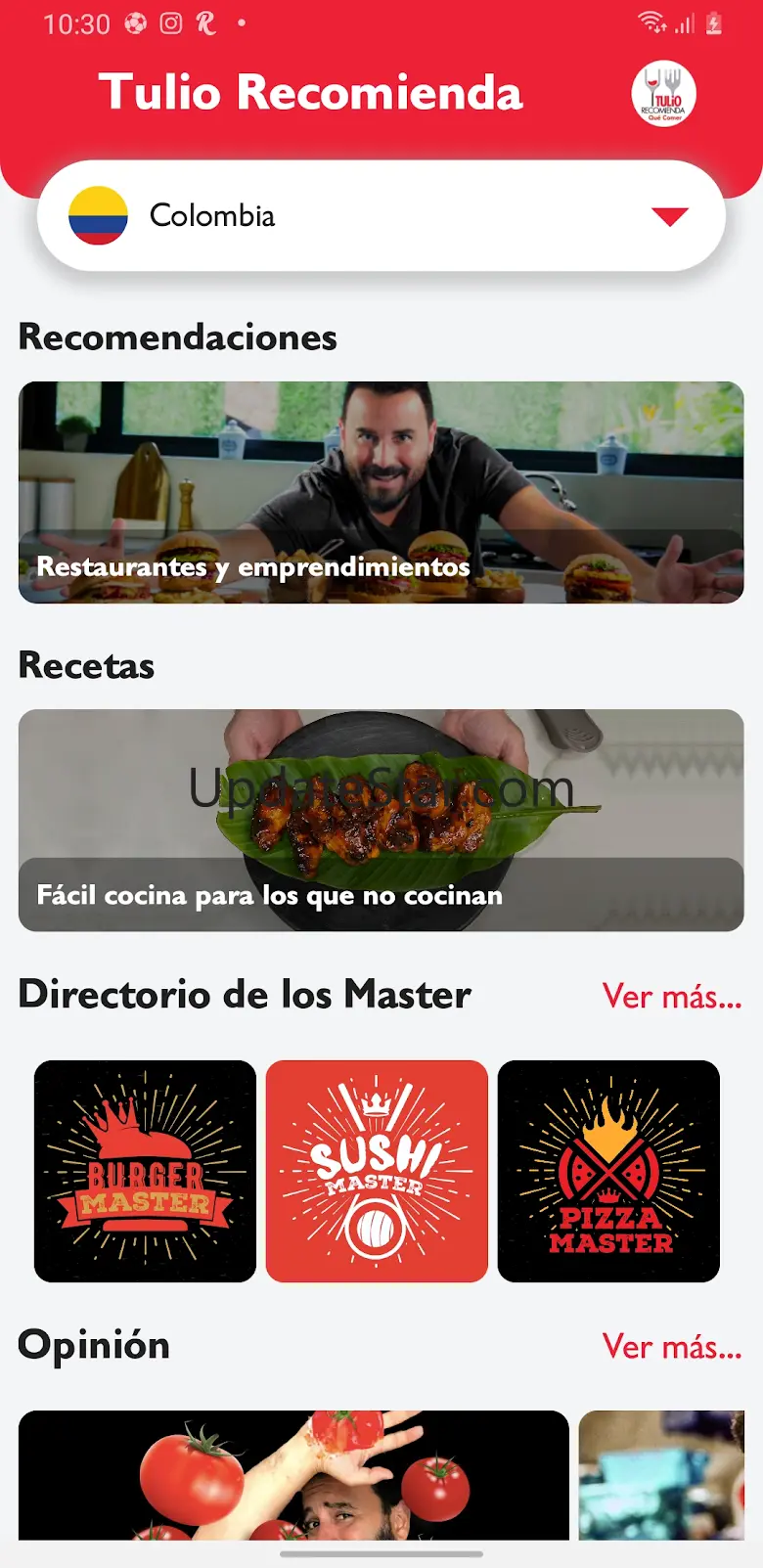The image size is (763, 1568).
Task: Open the opinion card with tomatoes
Action: [x=293, y=1474]
